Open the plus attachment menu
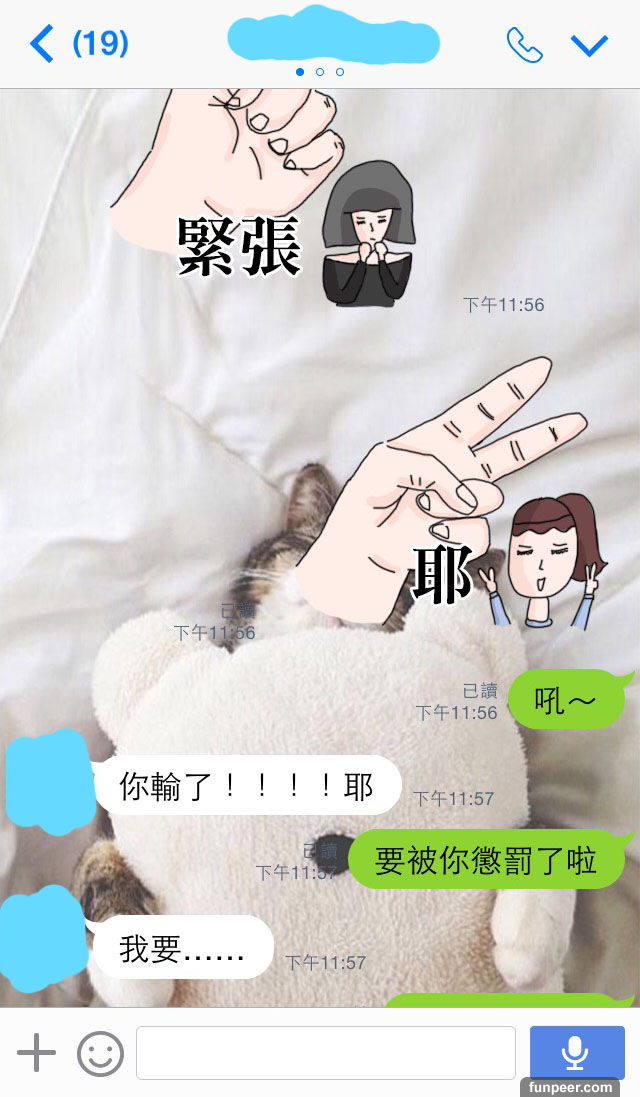Image resolution: width=640 pixels, height=1097 pixels. pyautogui.click(x=37, y=1053)
